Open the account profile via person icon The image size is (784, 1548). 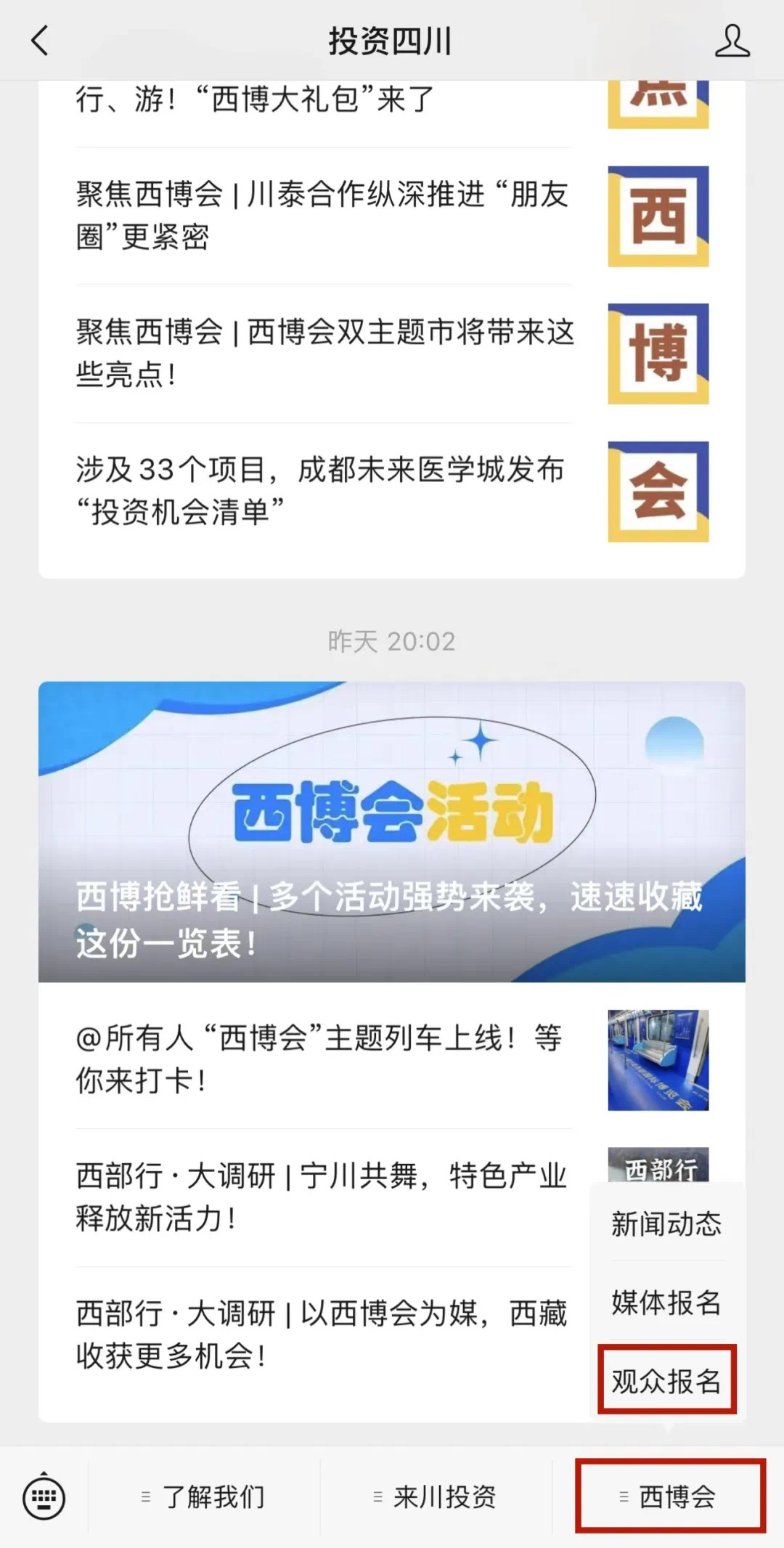[733, 41]
